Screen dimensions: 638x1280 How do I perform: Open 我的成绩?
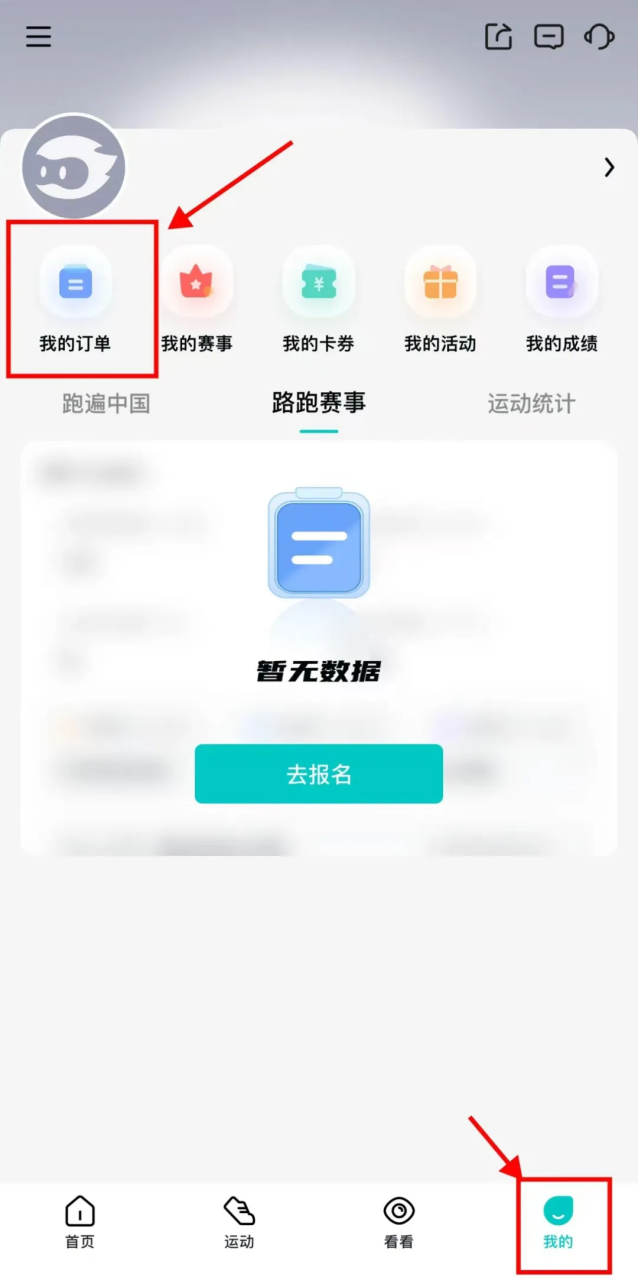point(561,300)
